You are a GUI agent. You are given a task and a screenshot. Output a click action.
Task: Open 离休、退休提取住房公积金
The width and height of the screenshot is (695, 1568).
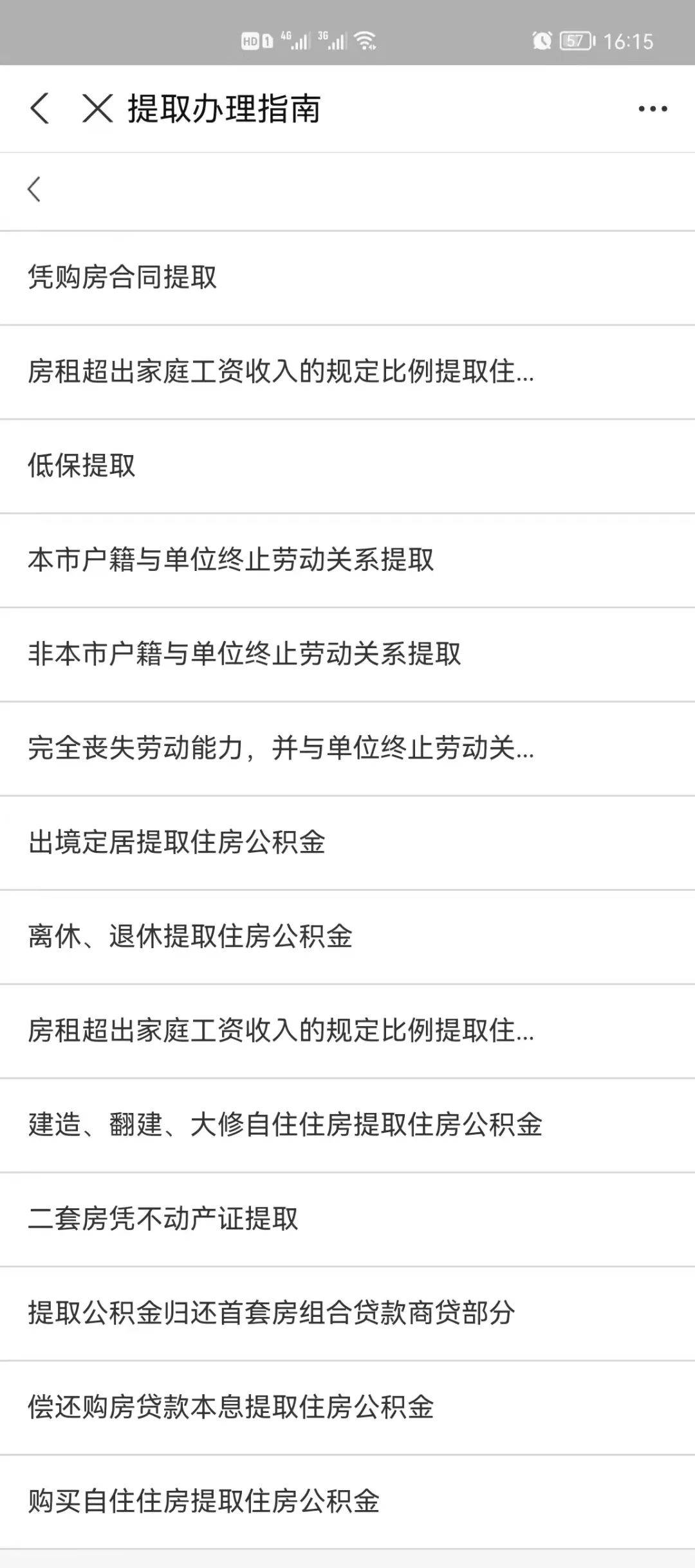pos(193,935)
